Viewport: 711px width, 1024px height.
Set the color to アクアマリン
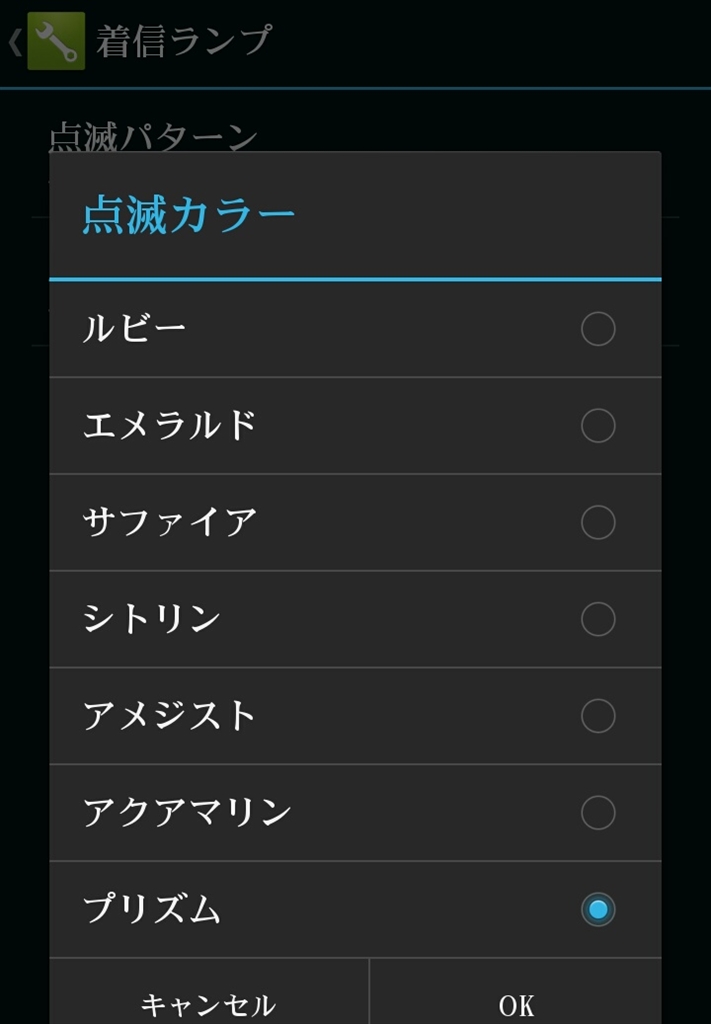click(355, 813)
